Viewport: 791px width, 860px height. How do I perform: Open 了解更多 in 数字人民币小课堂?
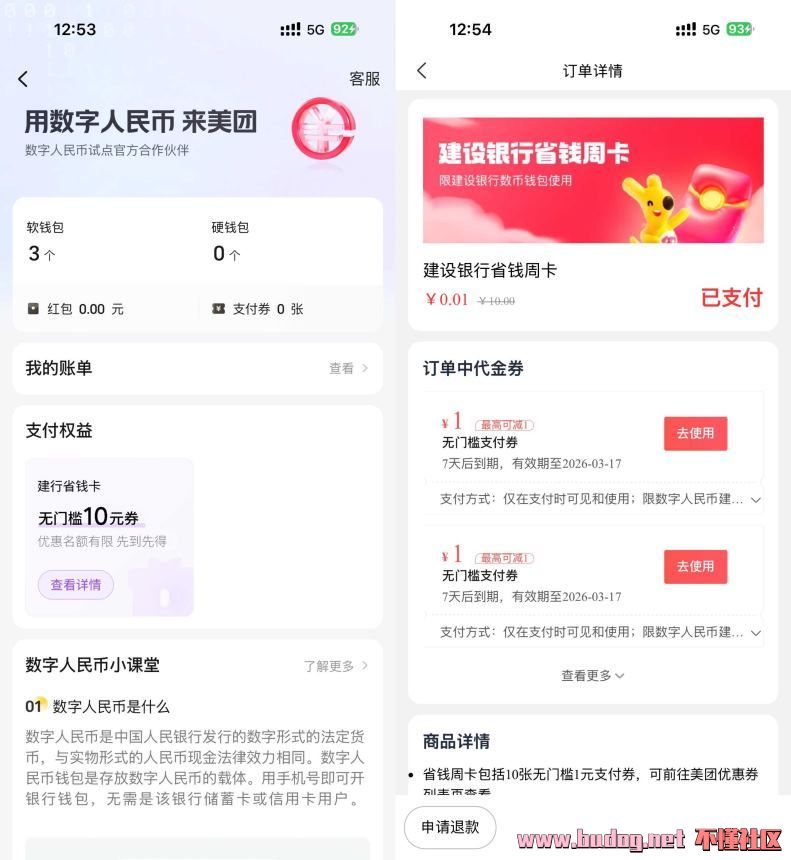tap(336, 665)
